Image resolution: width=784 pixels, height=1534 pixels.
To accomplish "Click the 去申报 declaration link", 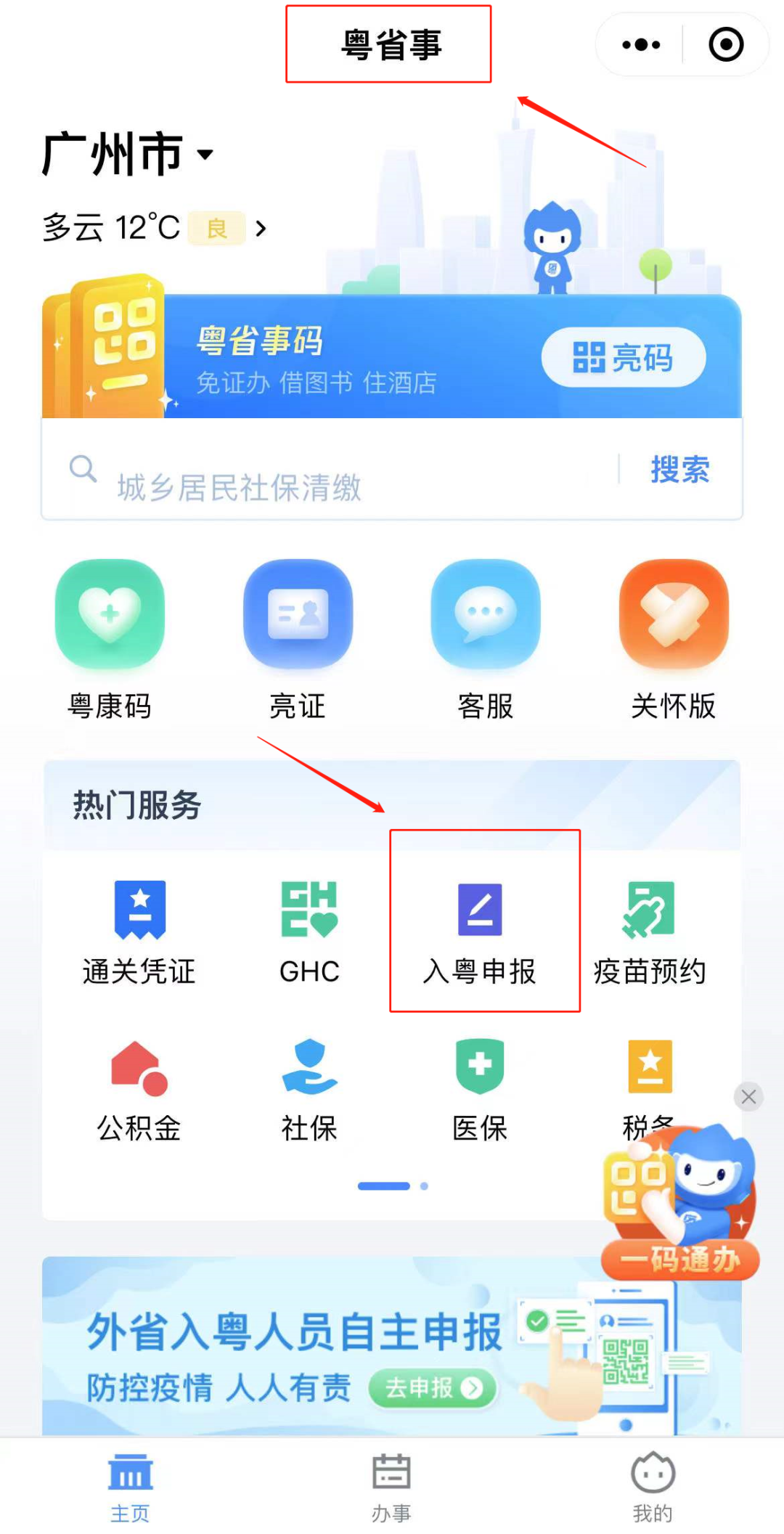I will pyautogui.click(x=431, y=1387).
